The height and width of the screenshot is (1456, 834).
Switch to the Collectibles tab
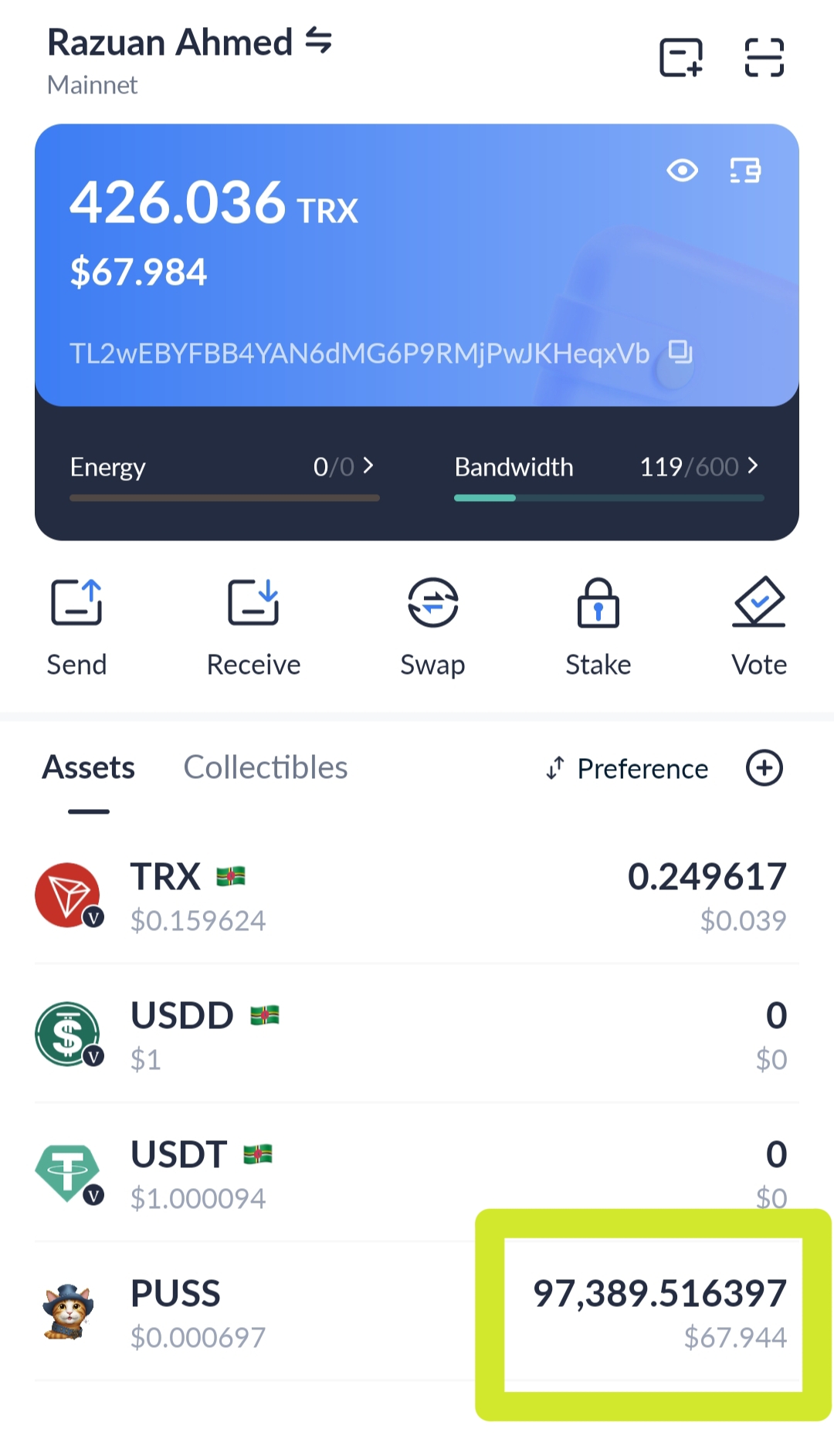265,768
